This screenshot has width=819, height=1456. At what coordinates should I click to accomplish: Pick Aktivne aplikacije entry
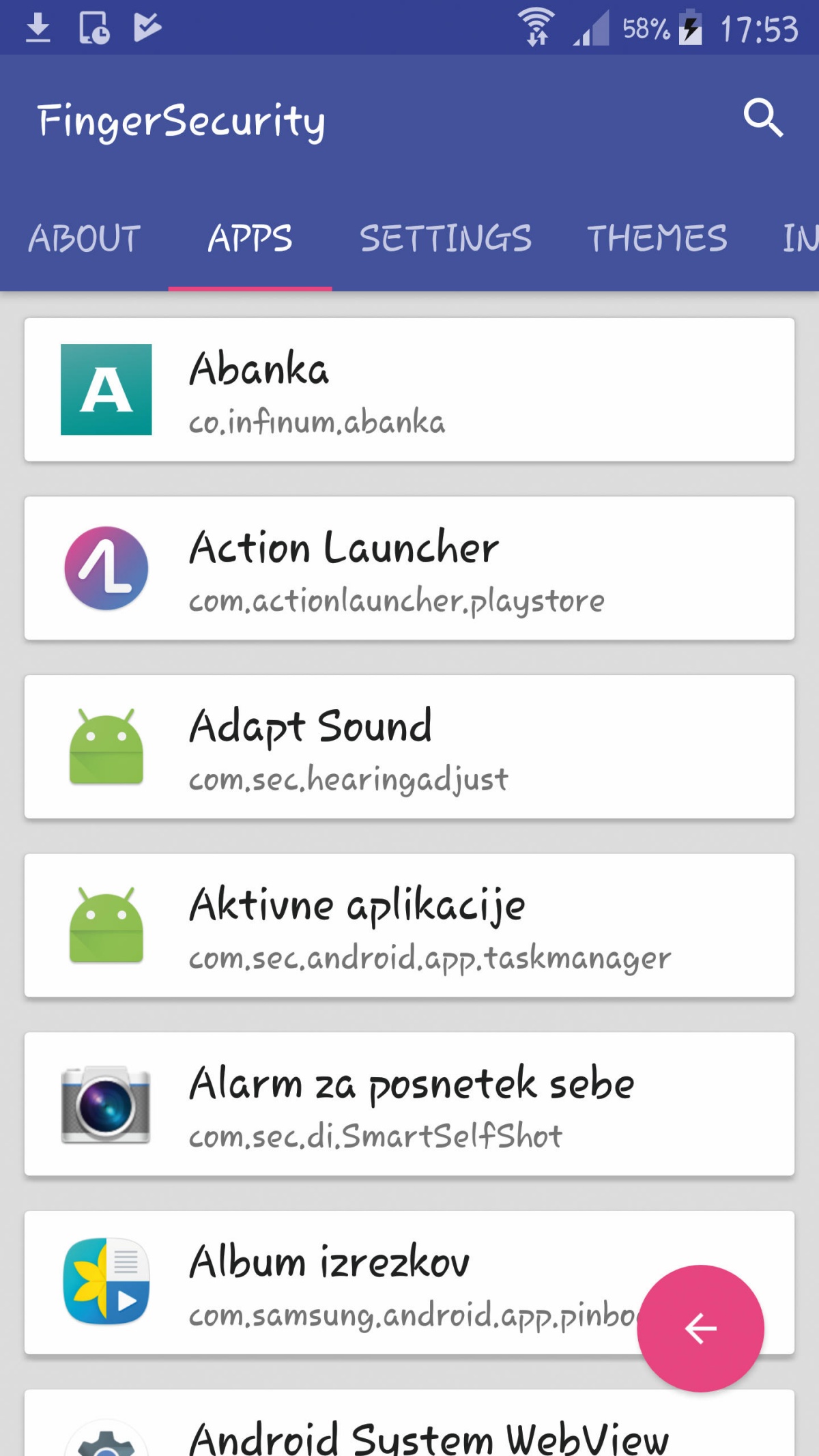click(409, 926)
